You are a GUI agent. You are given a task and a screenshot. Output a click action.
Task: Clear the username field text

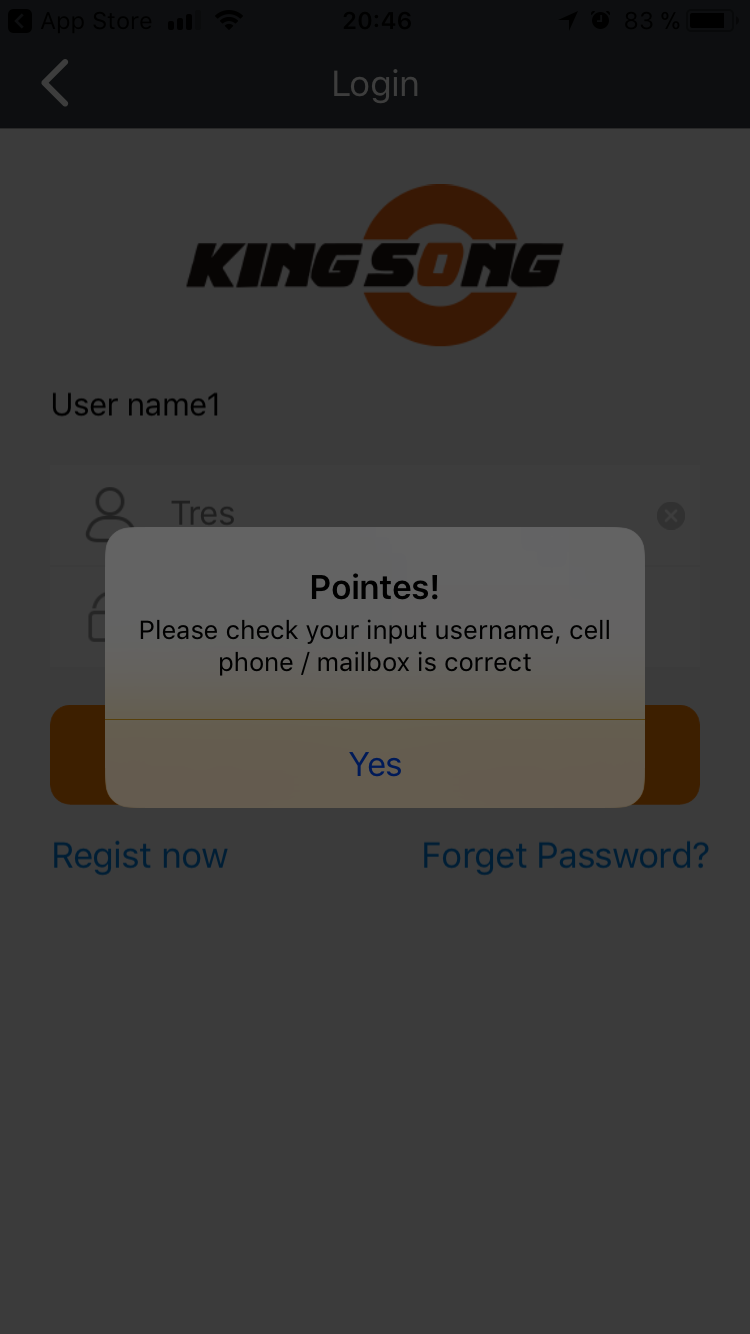[x=670, y=516]
